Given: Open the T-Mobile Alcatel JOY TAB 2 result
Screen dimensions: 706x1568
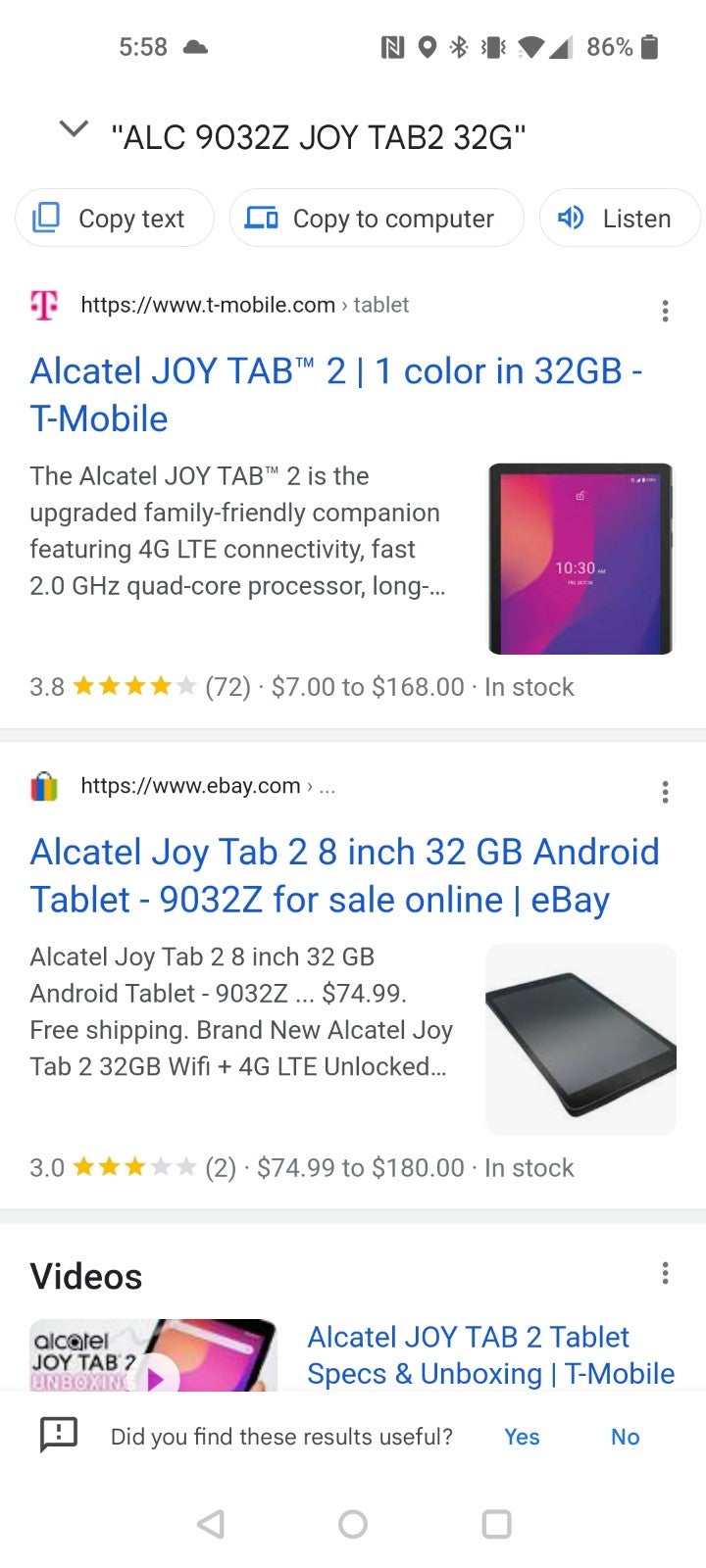Looking at the screenshot, I should pos(336,394).
